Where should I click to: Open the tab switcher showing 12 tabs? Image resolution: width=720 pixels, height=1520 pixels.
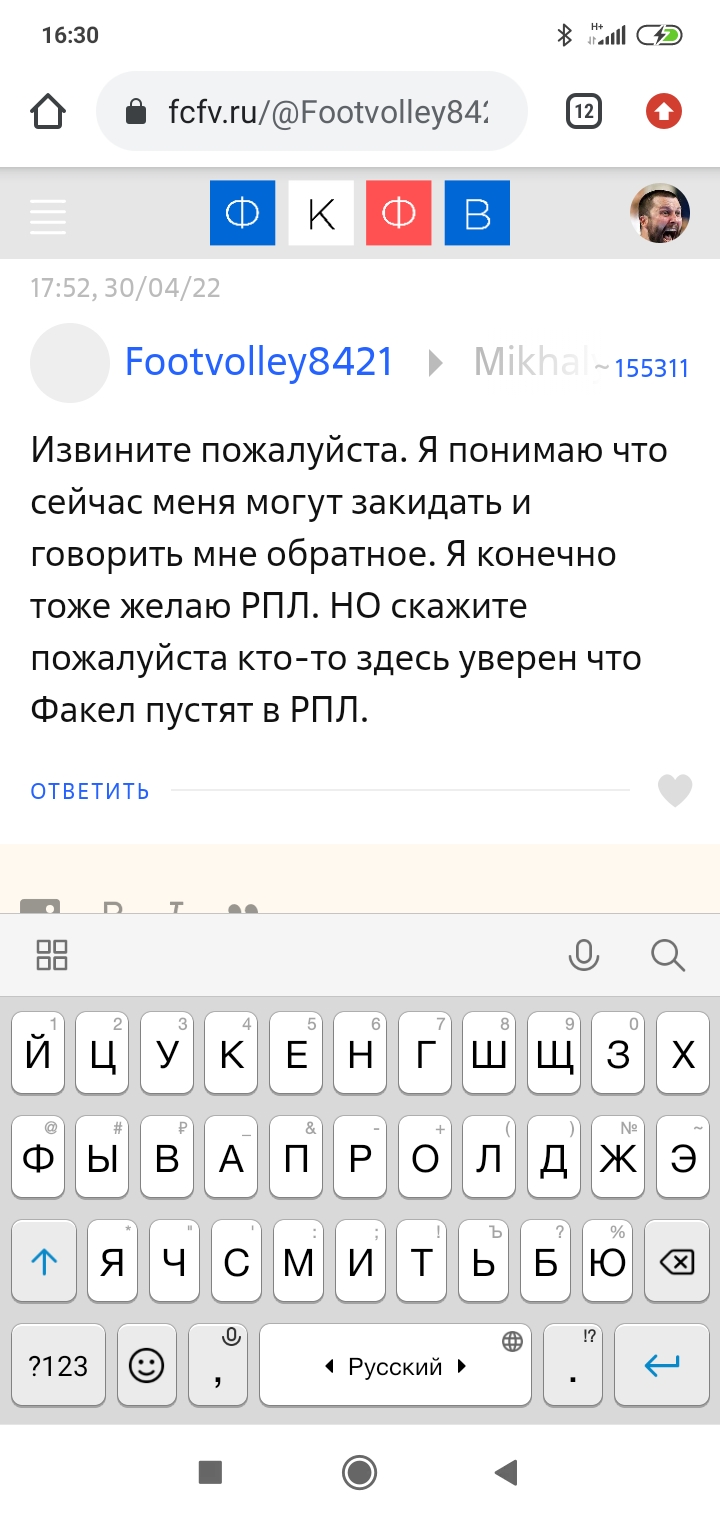(584, 112)
